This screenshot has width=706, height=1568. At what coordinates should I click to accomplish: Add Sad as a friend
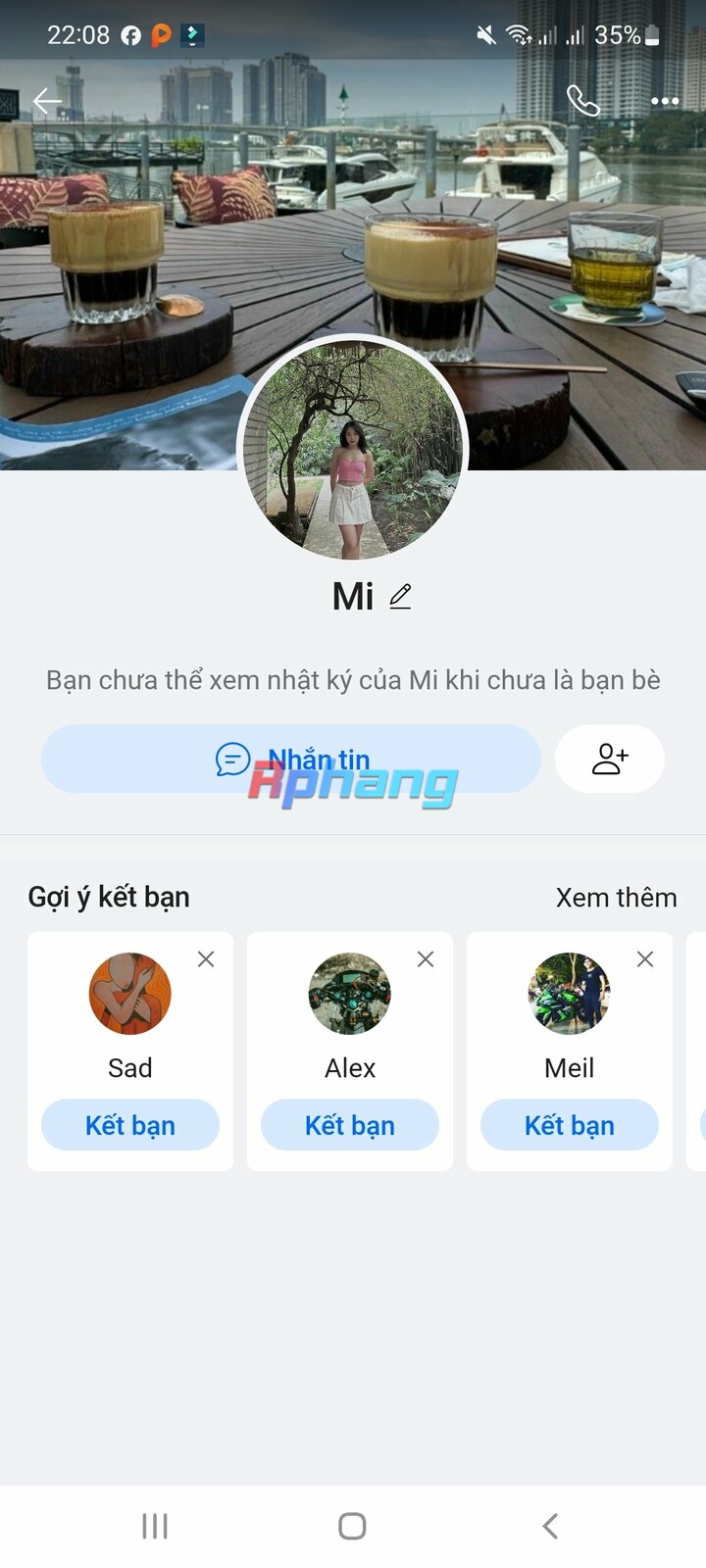[130, 1125]
